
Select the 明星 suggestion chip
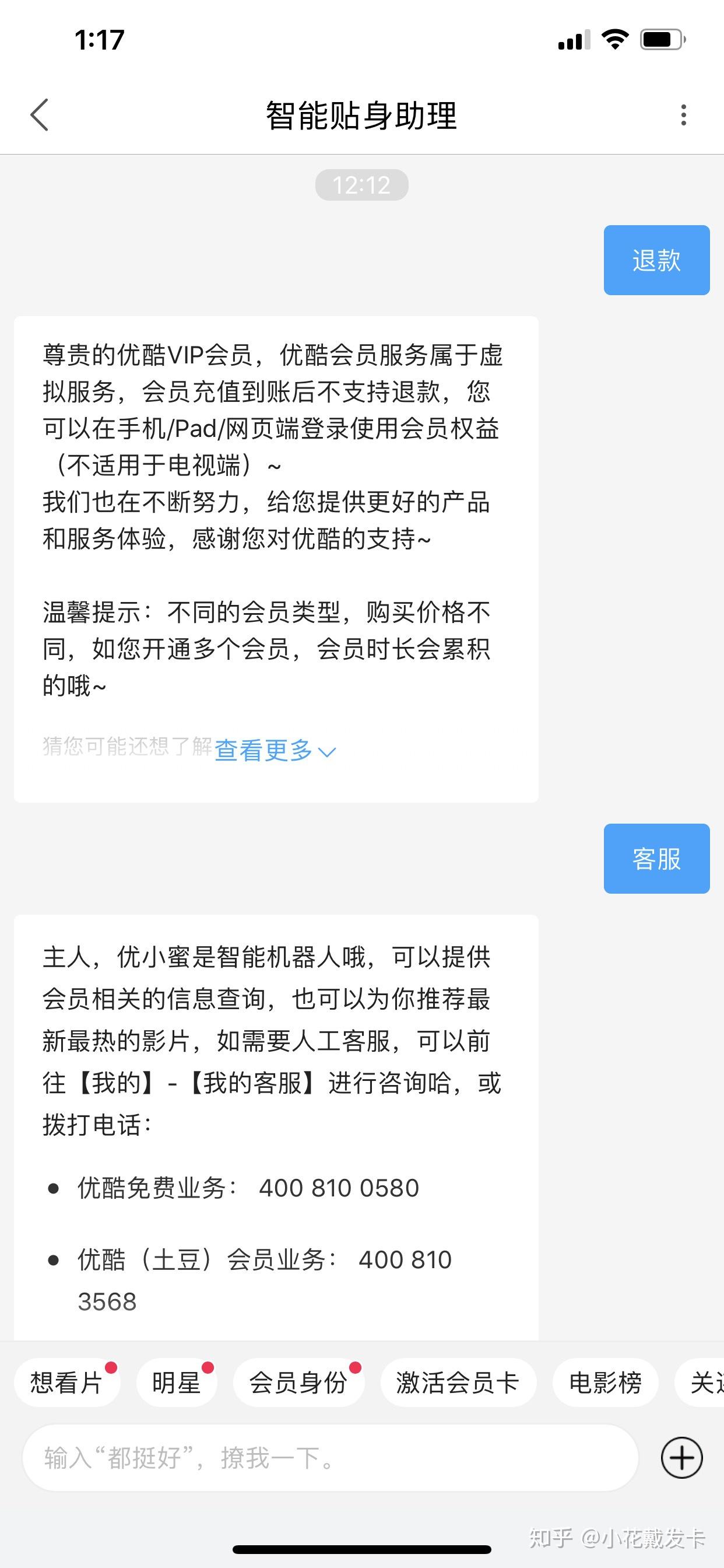177,1384
